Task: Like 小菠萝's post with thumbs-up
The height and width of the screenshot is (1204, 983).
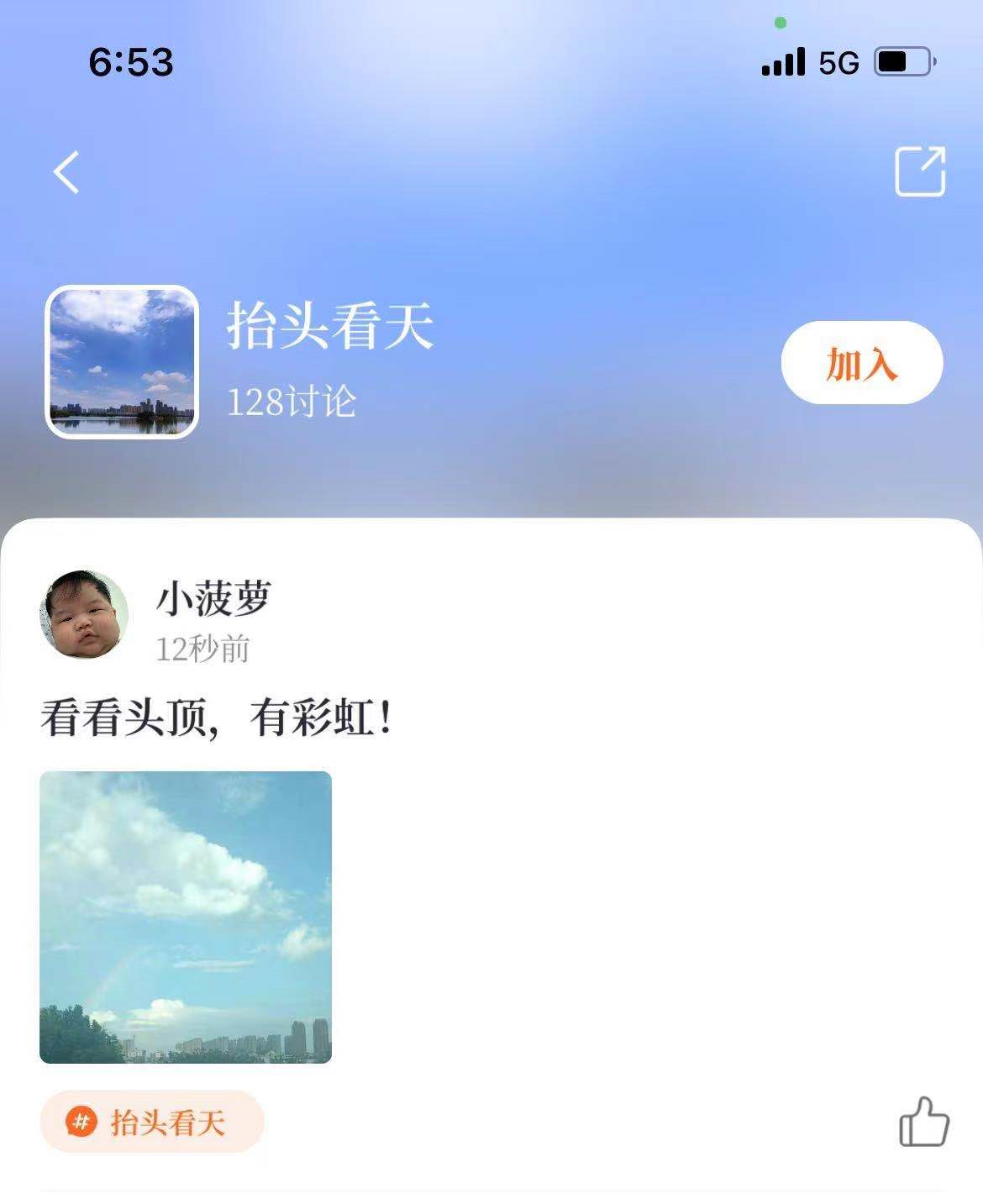Action: (923, 1122)
